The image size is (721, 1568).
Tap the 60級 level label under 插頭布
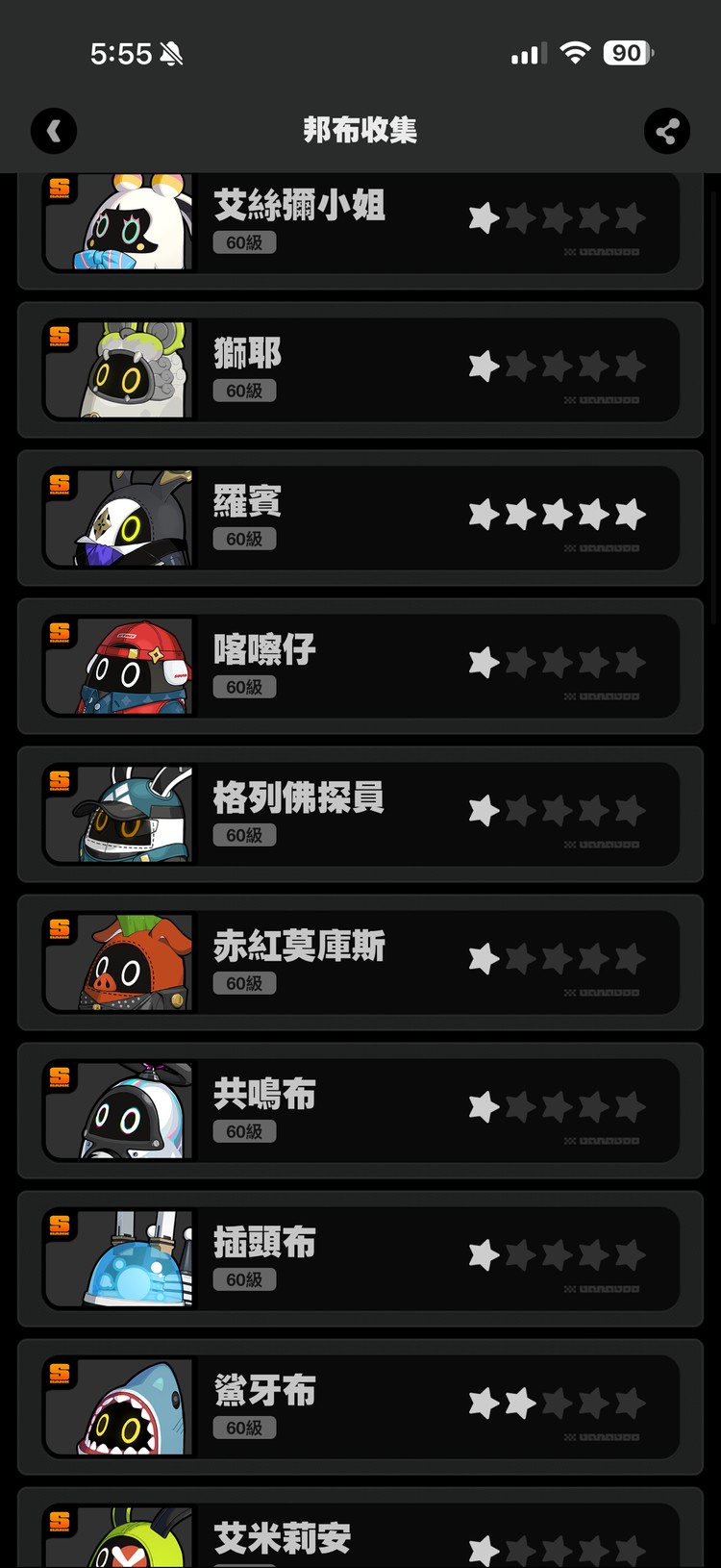point(244,1279)
